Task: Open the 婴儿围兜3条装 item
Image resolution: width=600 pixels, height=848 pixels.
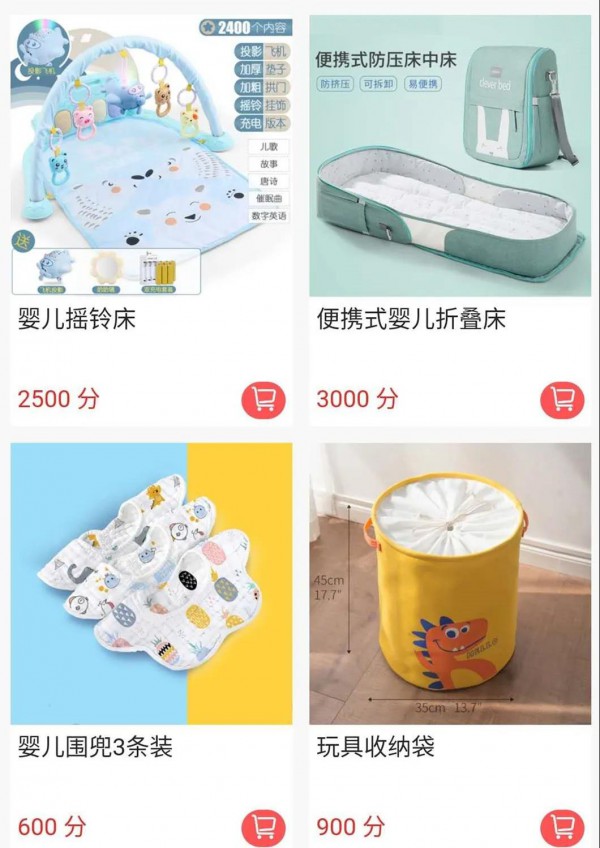Action: click(150, 583)
